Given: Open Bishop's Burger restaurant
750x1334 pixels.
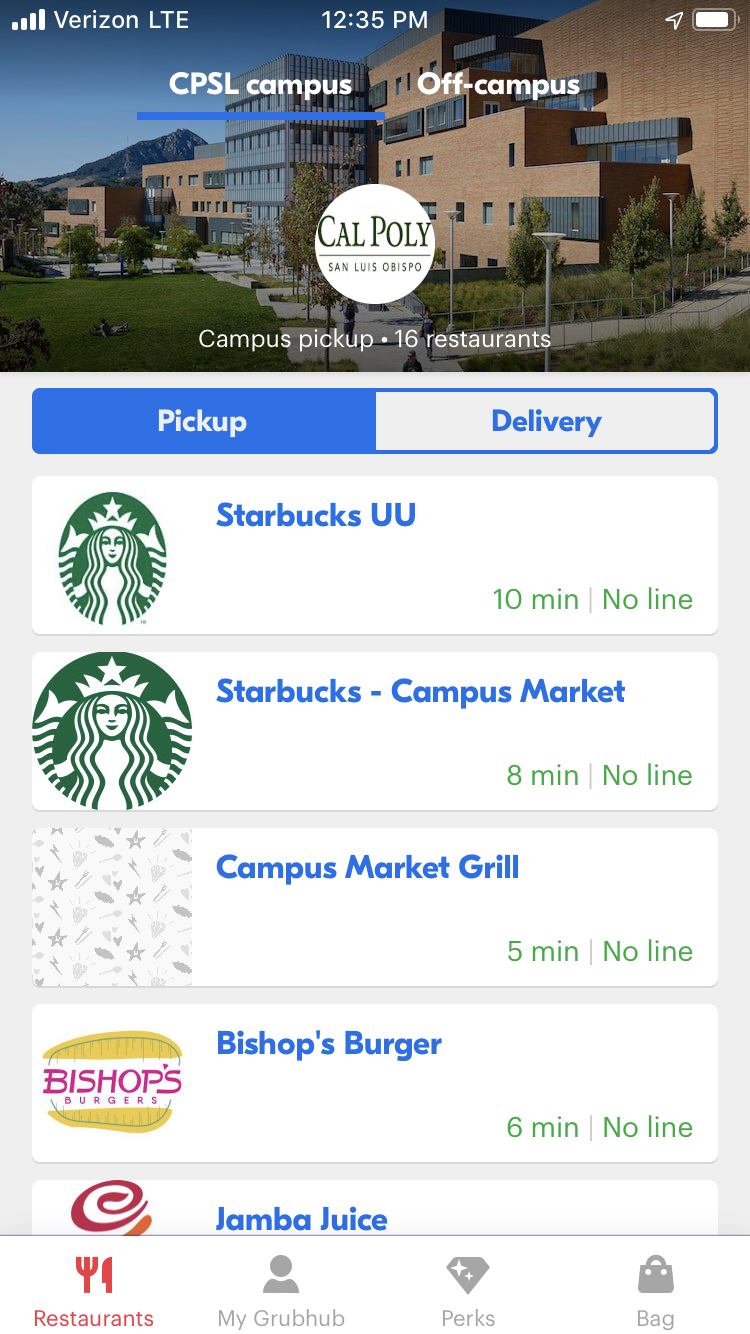Looking at the screenshot, I should point(375,1083).
